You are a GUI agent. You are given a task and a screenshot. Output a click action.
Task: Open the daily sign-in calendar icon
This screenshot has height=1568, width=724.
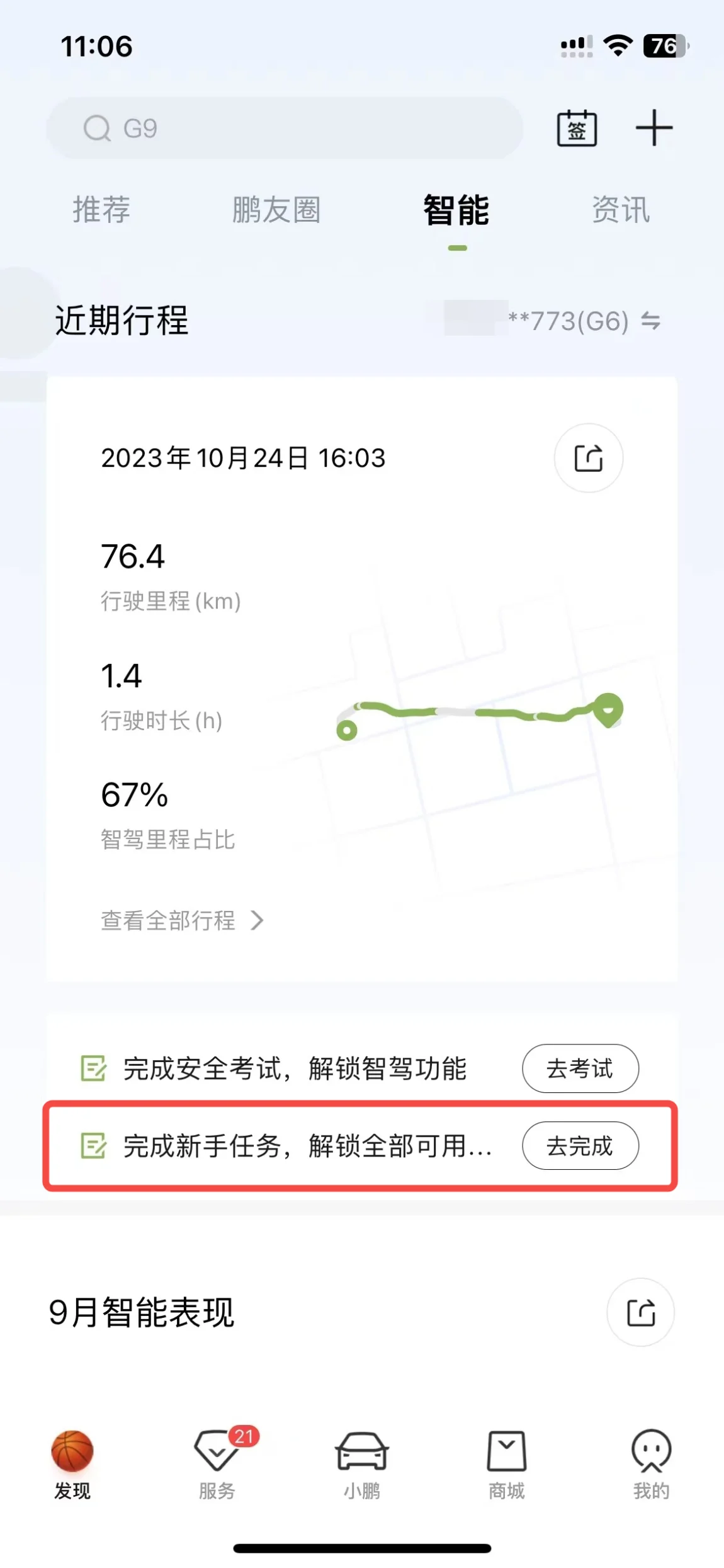[x=577, y=129]
